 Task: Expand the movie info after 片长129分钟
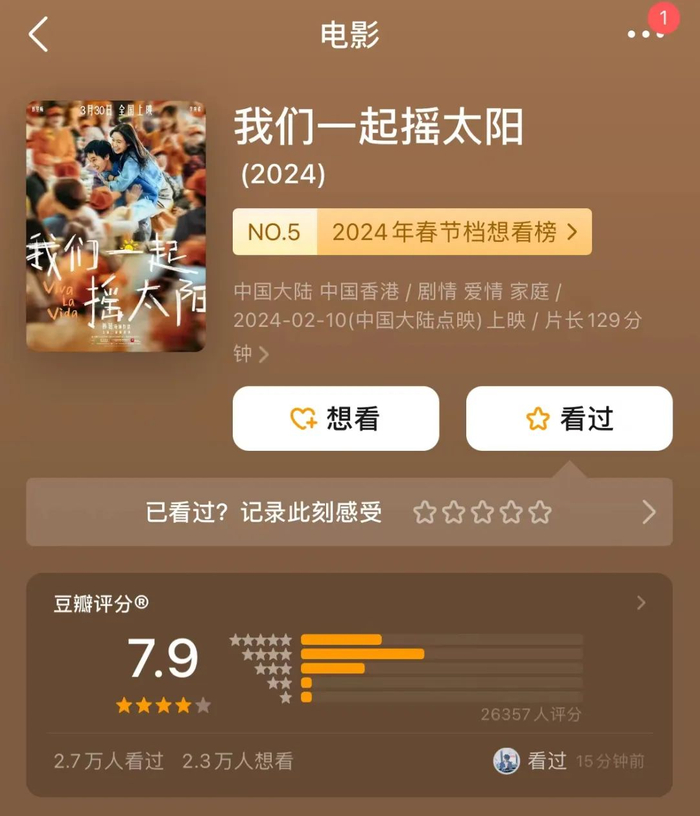(264, 354)
